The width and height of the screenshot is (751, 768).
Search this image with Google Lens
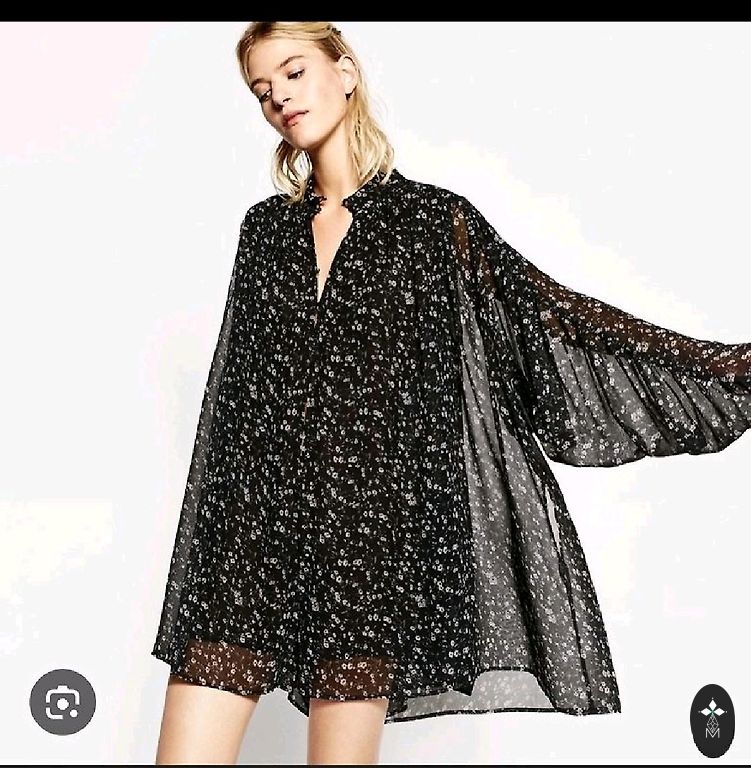tap(62, 702)
